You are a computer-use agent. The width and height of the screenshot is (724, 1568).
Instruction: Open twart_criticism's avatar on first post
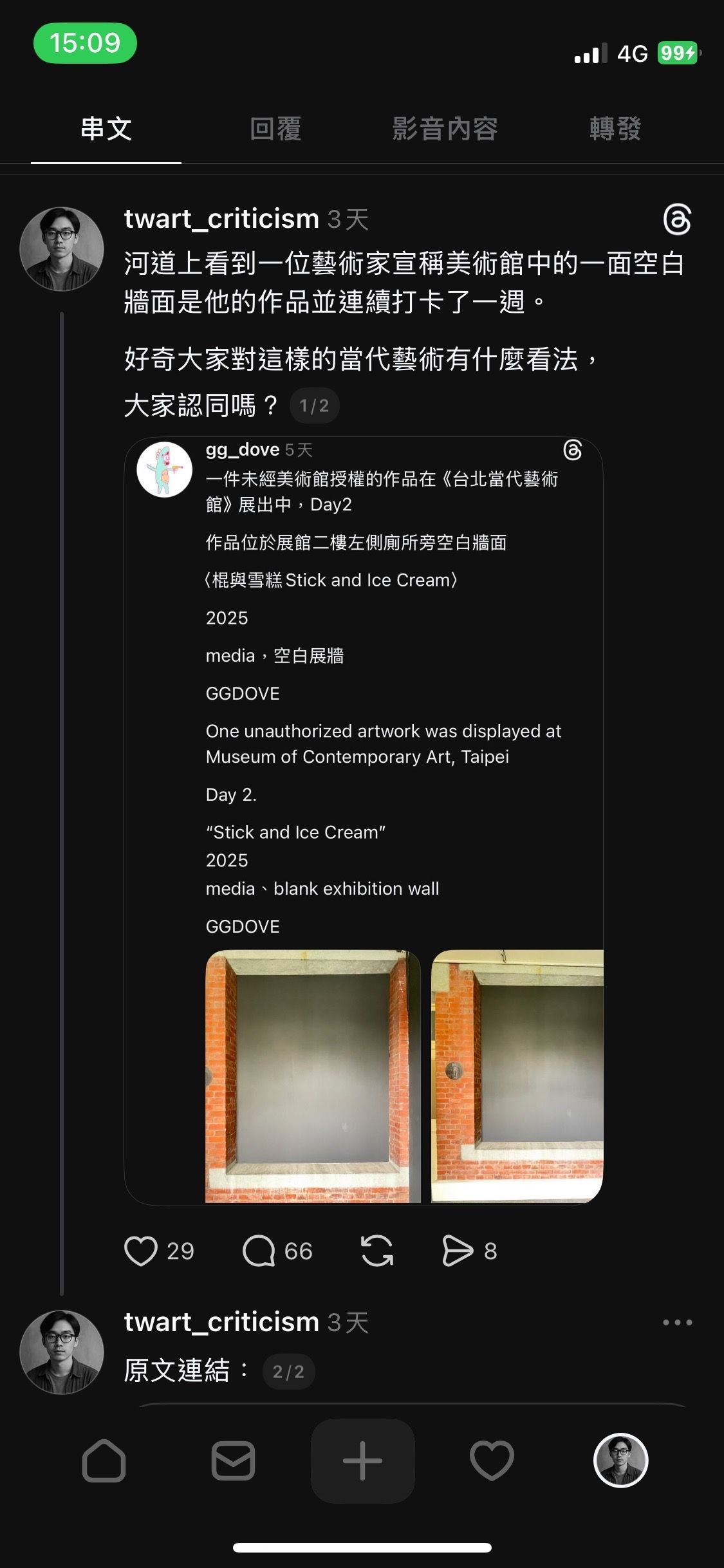point(62,248)
